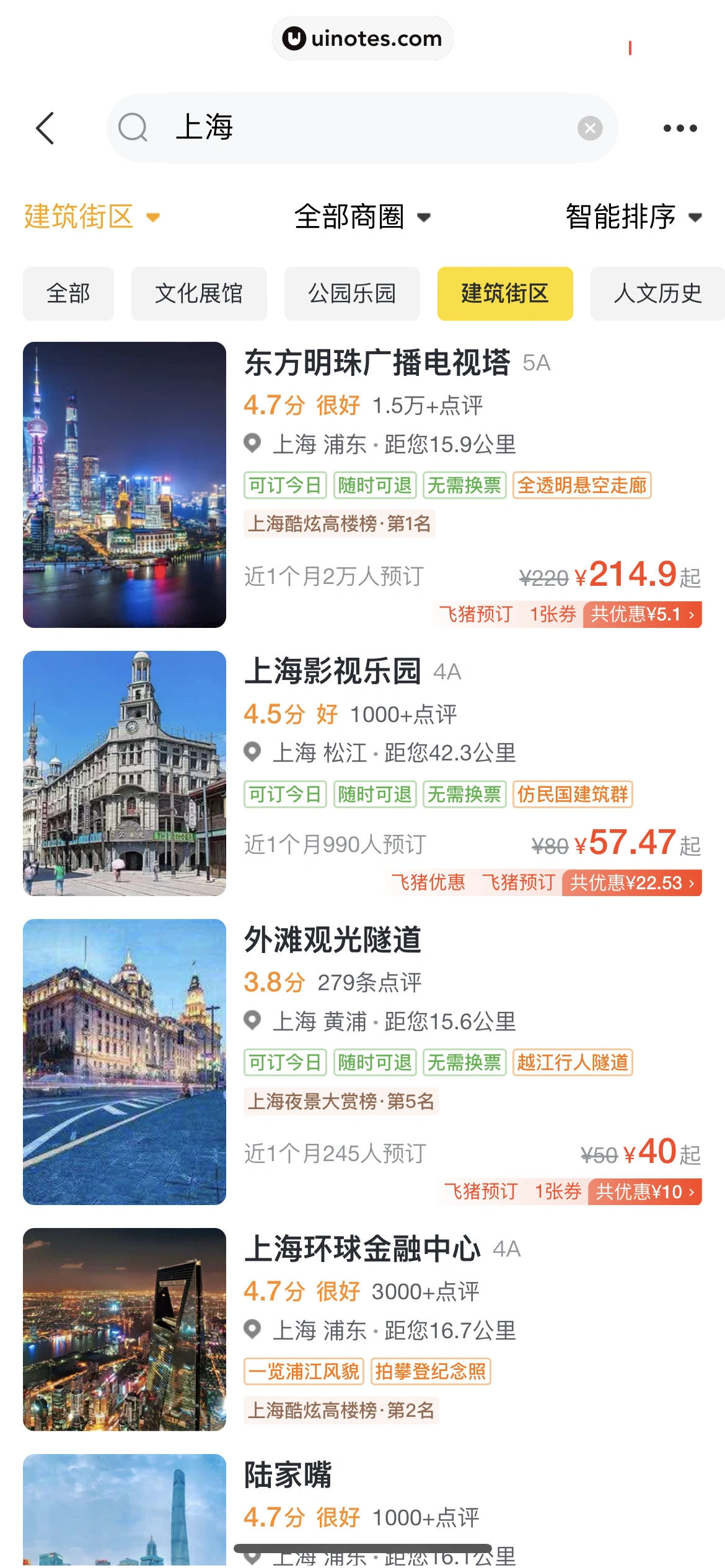Show 共优惠¥22.53 discount details
Viewport: 725px width, 1568px height.
tap(631, 882)
